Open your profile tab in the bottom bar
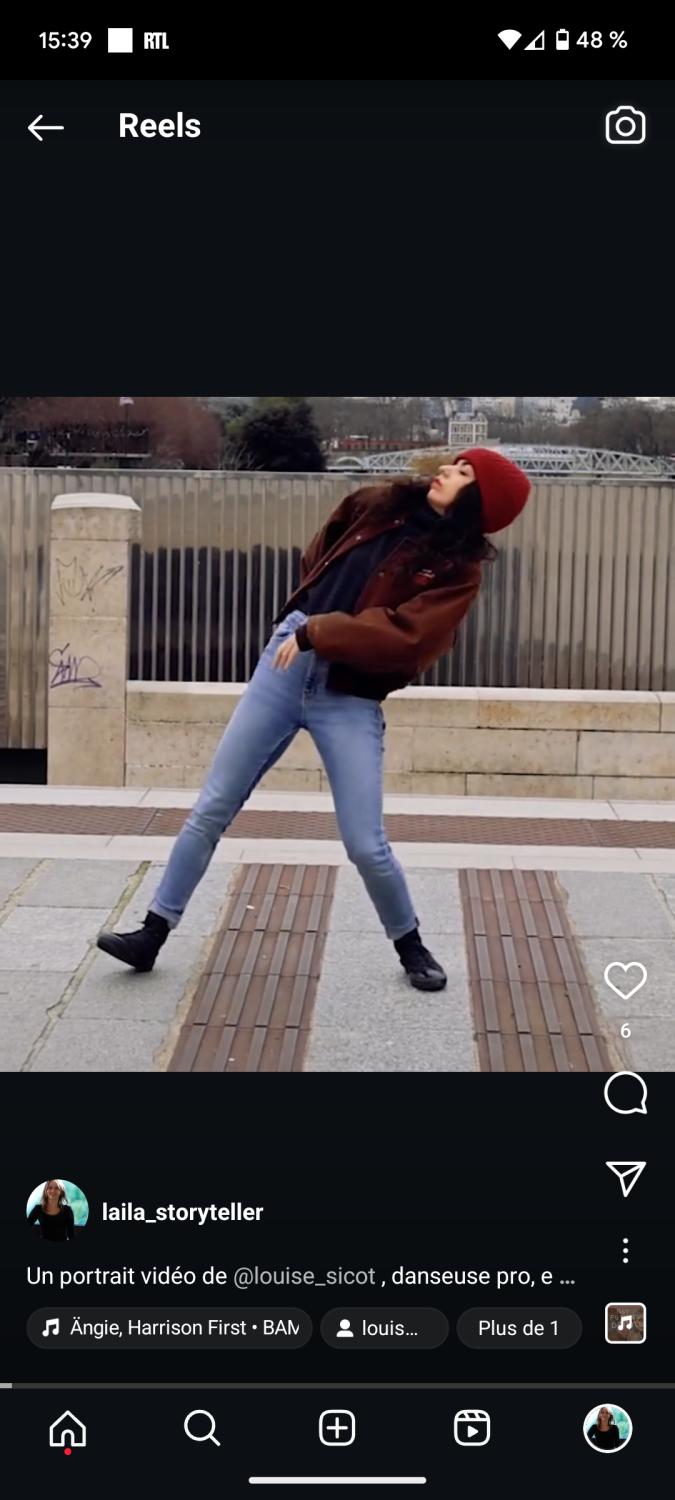The width and height of the screenshot is (675, 1500). pyautogui.click(x=608, y=1428)
